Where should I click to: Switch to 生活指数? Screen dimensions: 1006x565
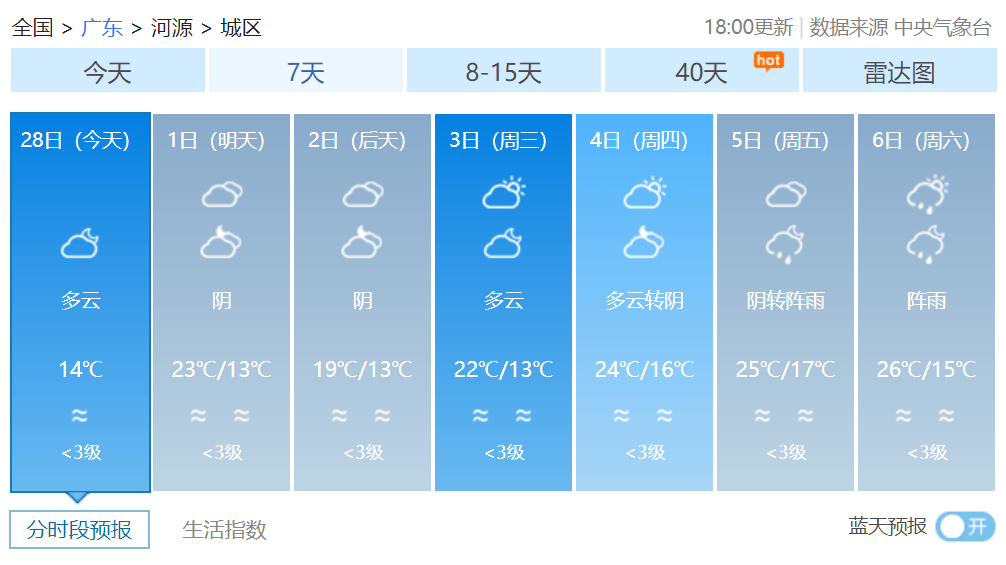point(224,529)
